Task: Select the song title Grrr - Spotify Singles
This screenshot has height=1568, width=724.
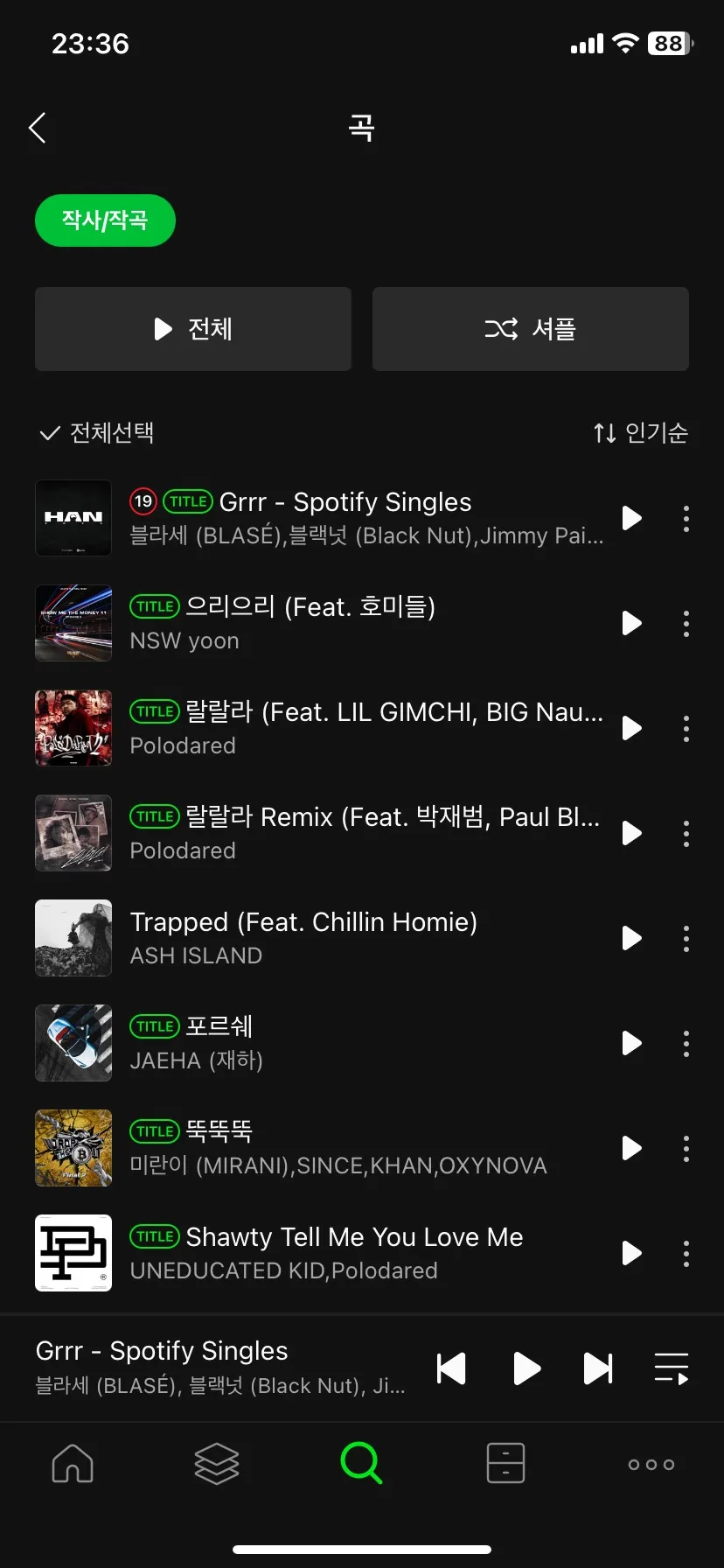Action: coord(344,500)
